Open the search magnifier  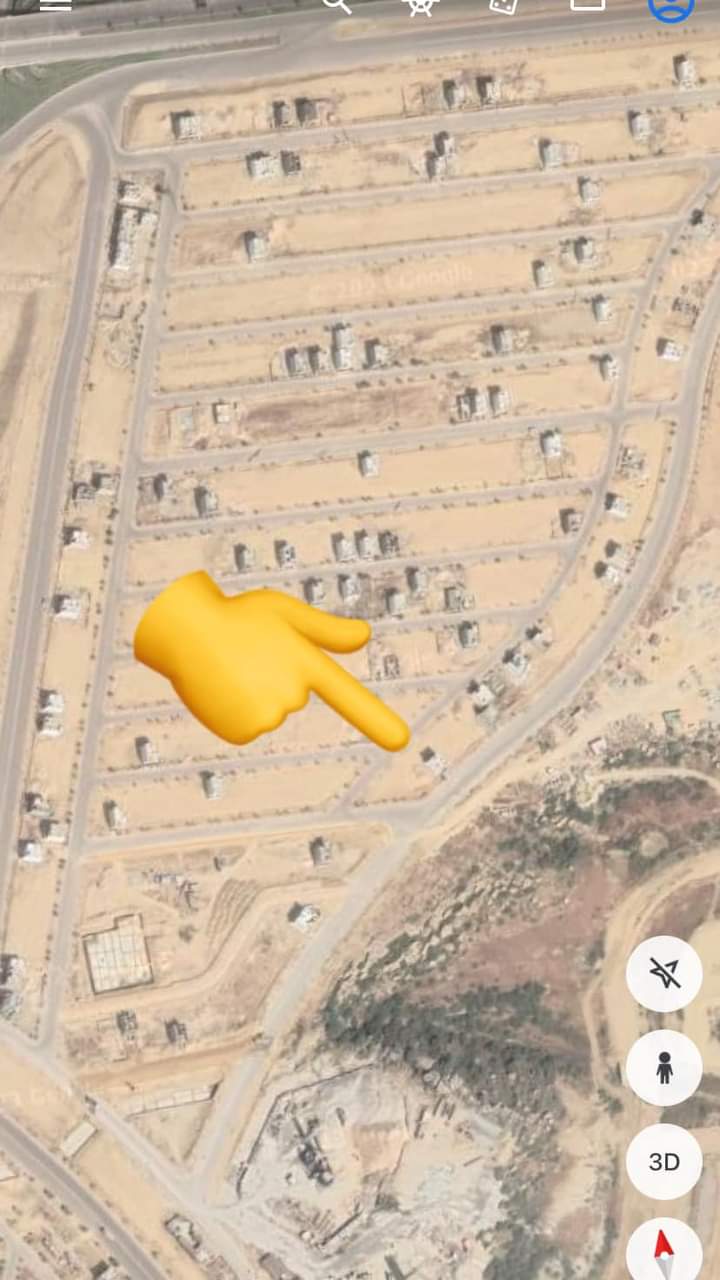point(337,5)
